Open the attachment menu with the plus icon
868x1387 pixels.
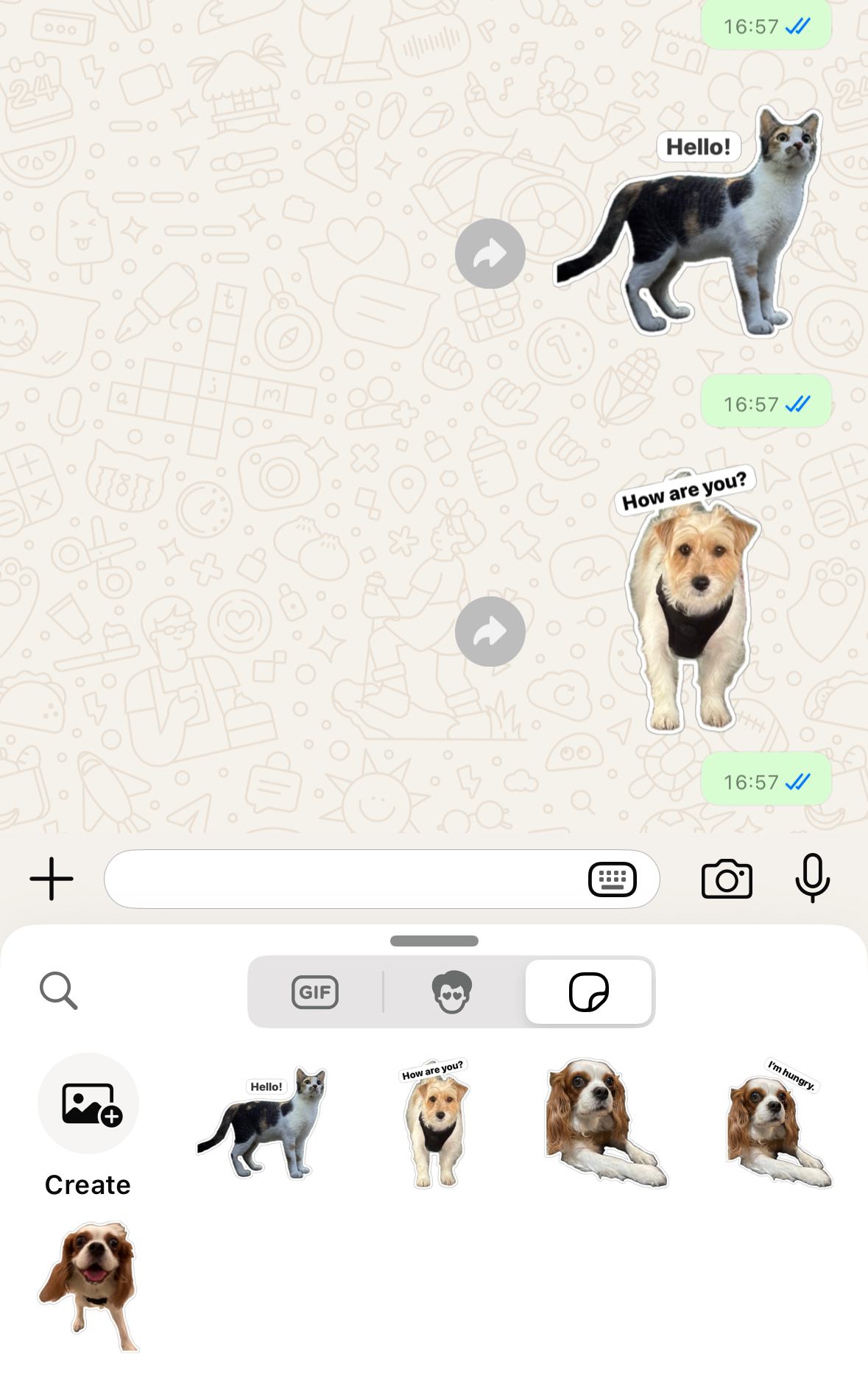coord(51,878)
